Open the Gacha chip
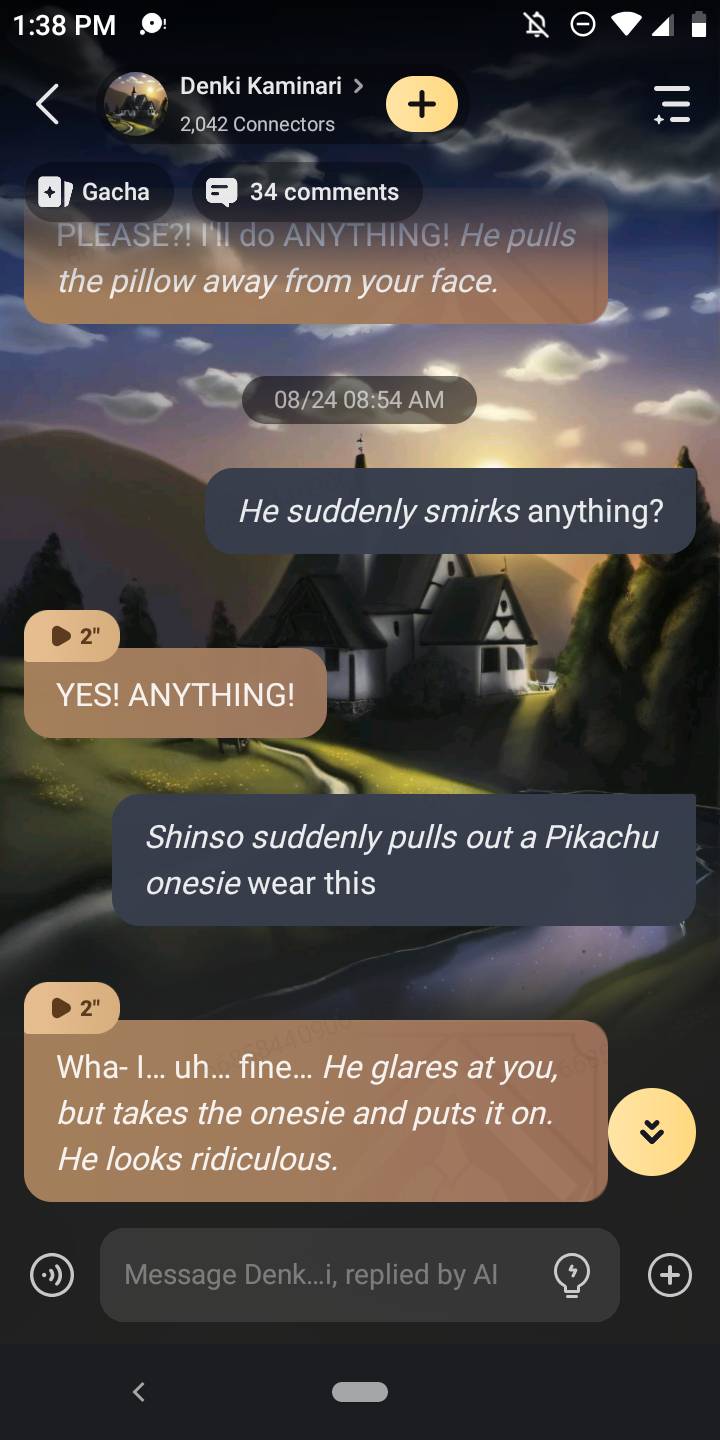 click(98, 192)
